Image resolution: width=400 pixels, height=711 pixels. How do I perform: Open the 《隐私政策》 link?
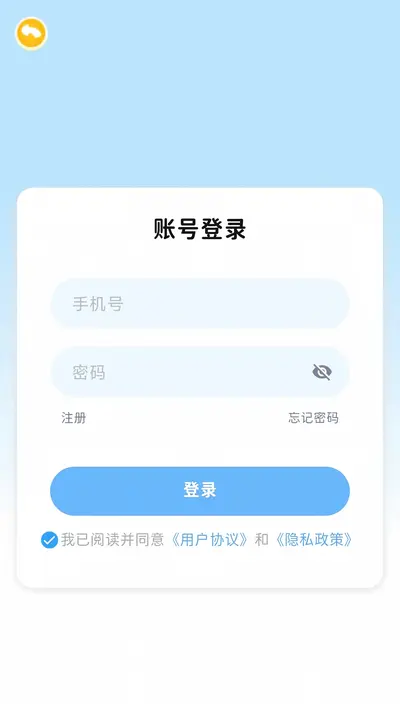pyautogui.click(x=314, y=540)
